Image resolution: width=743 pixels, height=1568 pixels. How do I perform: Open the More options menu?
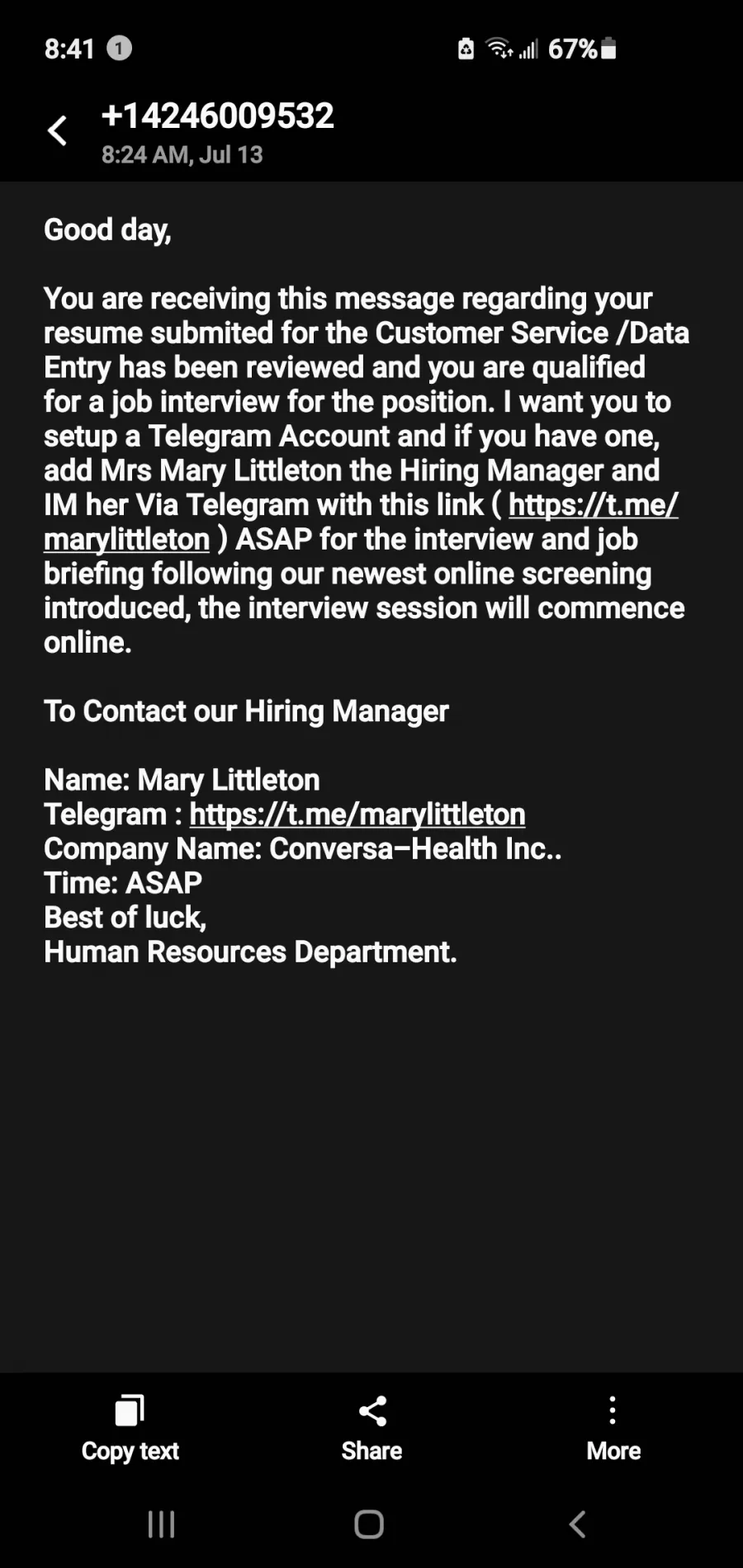613,1429
